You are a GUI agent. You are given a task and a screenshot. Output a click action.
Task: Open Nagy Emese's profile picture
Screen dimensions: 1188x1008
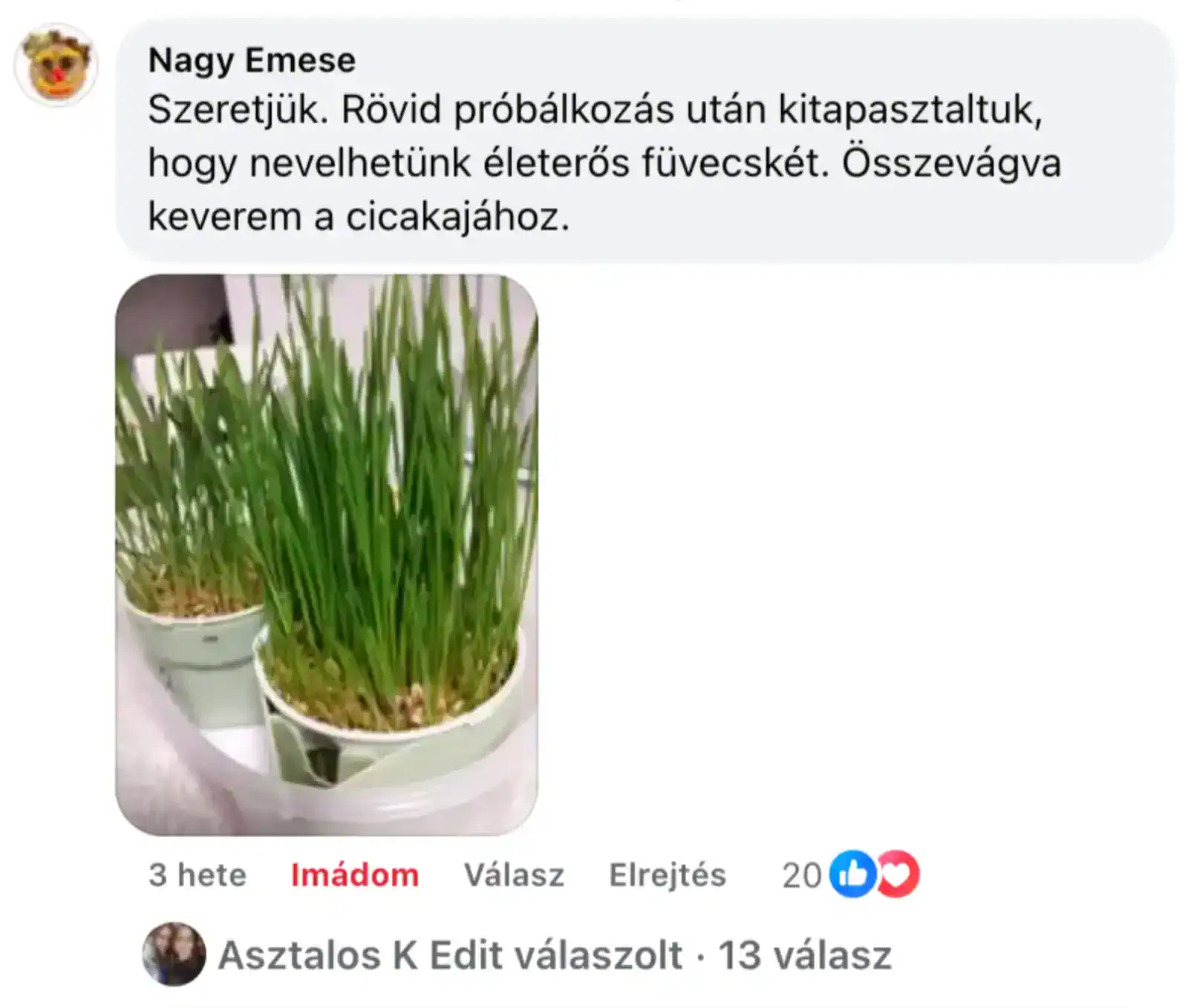[x=56, y=65]
